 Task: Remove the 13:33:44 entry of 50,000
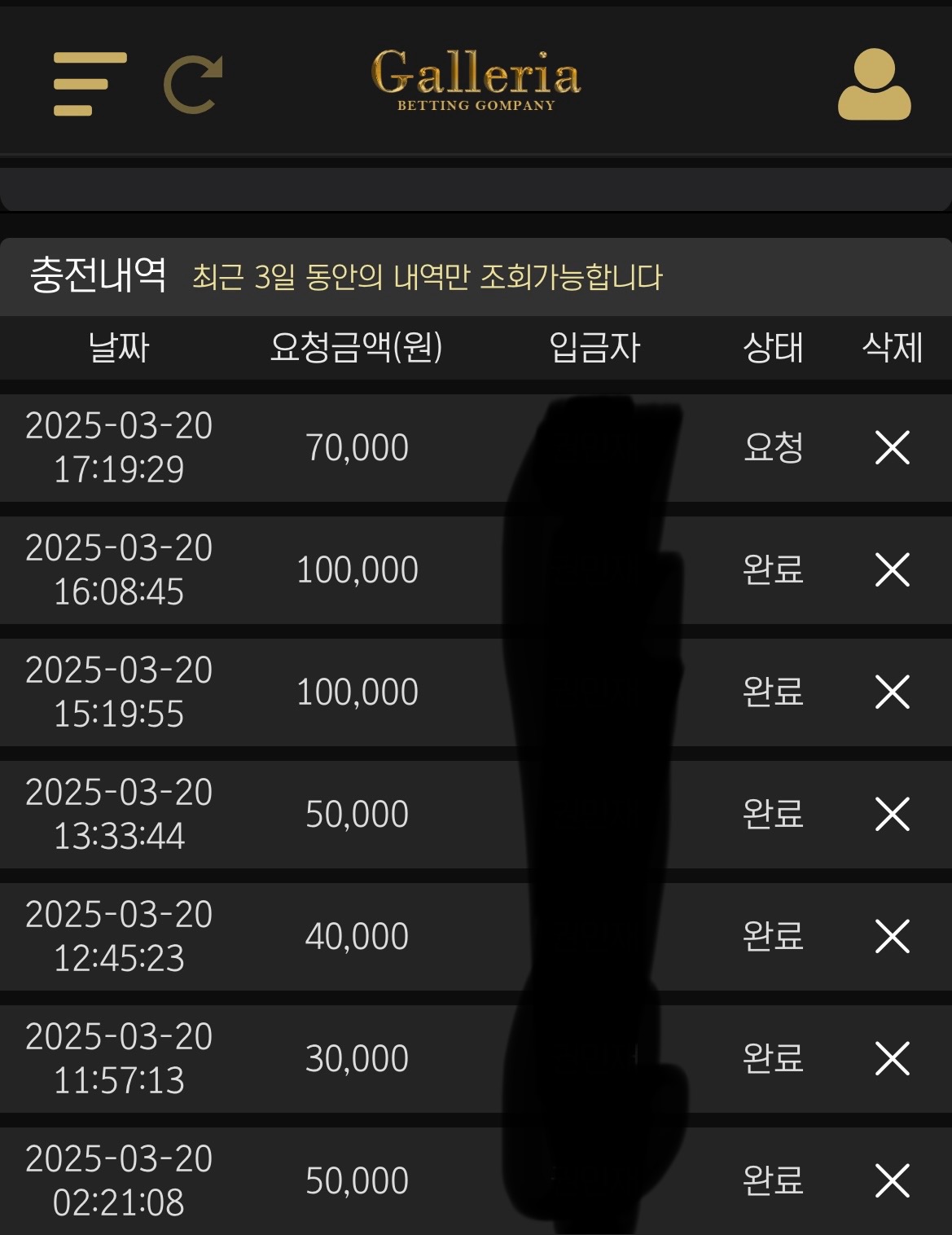coord(892,814)
